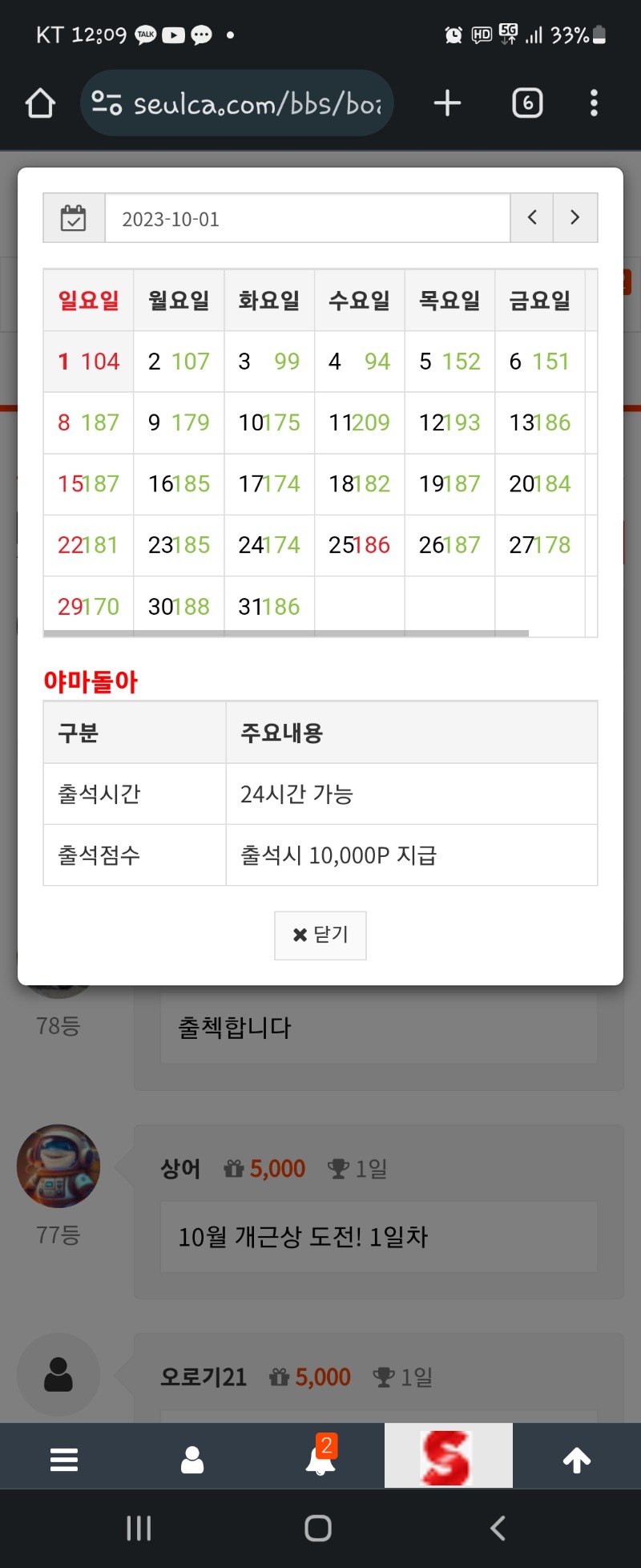
Task: Go to the previous month
Action: tap(532, 218)
